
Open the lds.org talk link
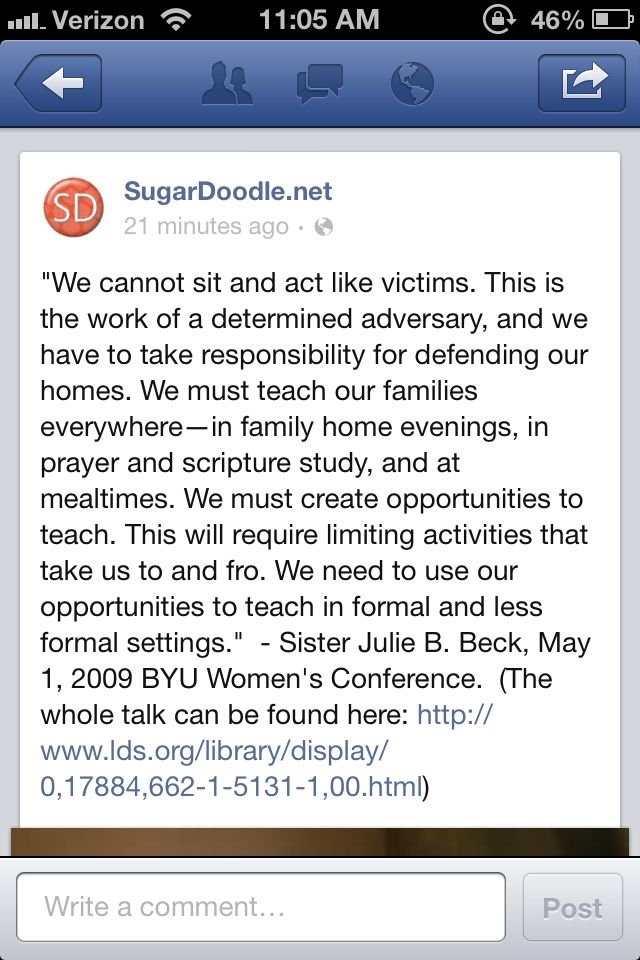[230, 751]
